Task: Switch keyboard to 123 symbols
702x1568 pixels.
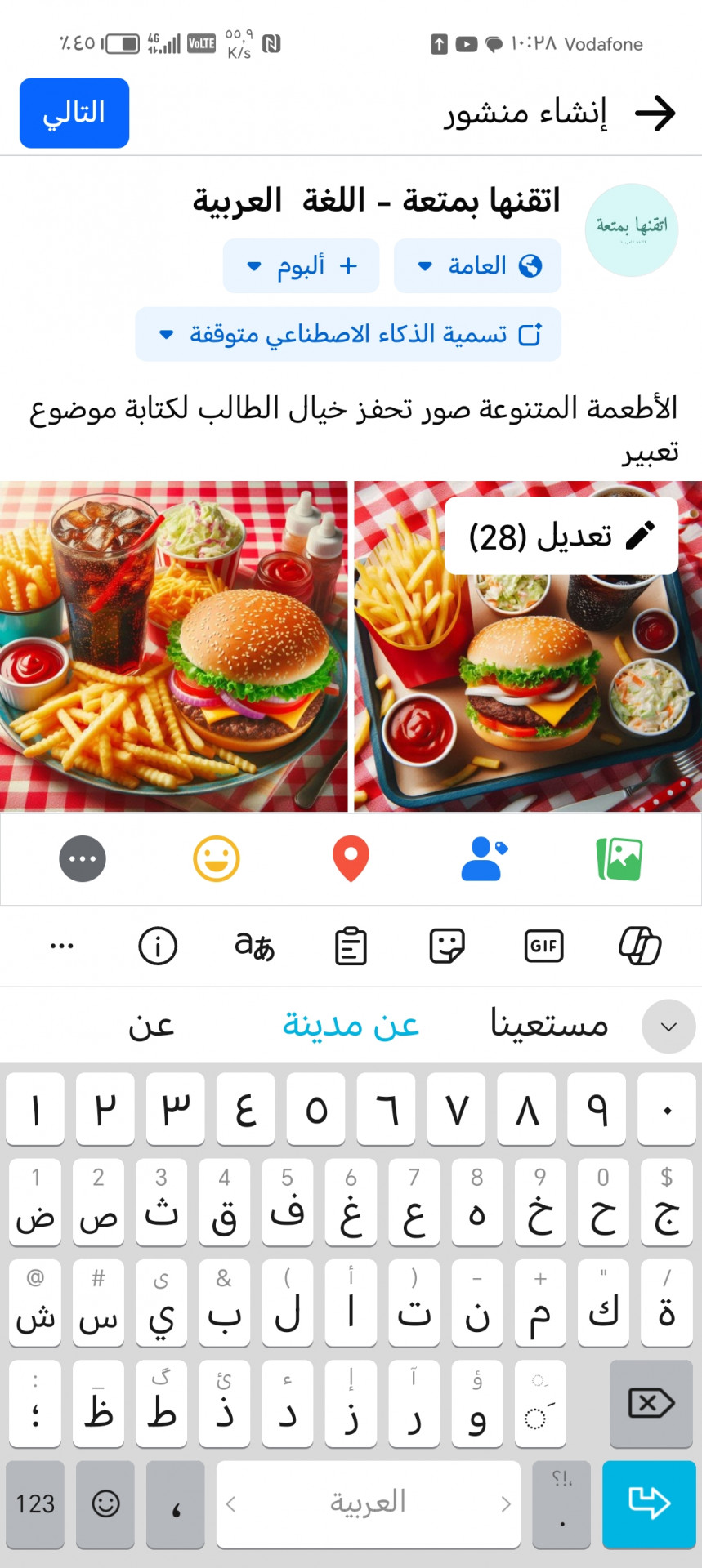Action: coord(35,1503)
